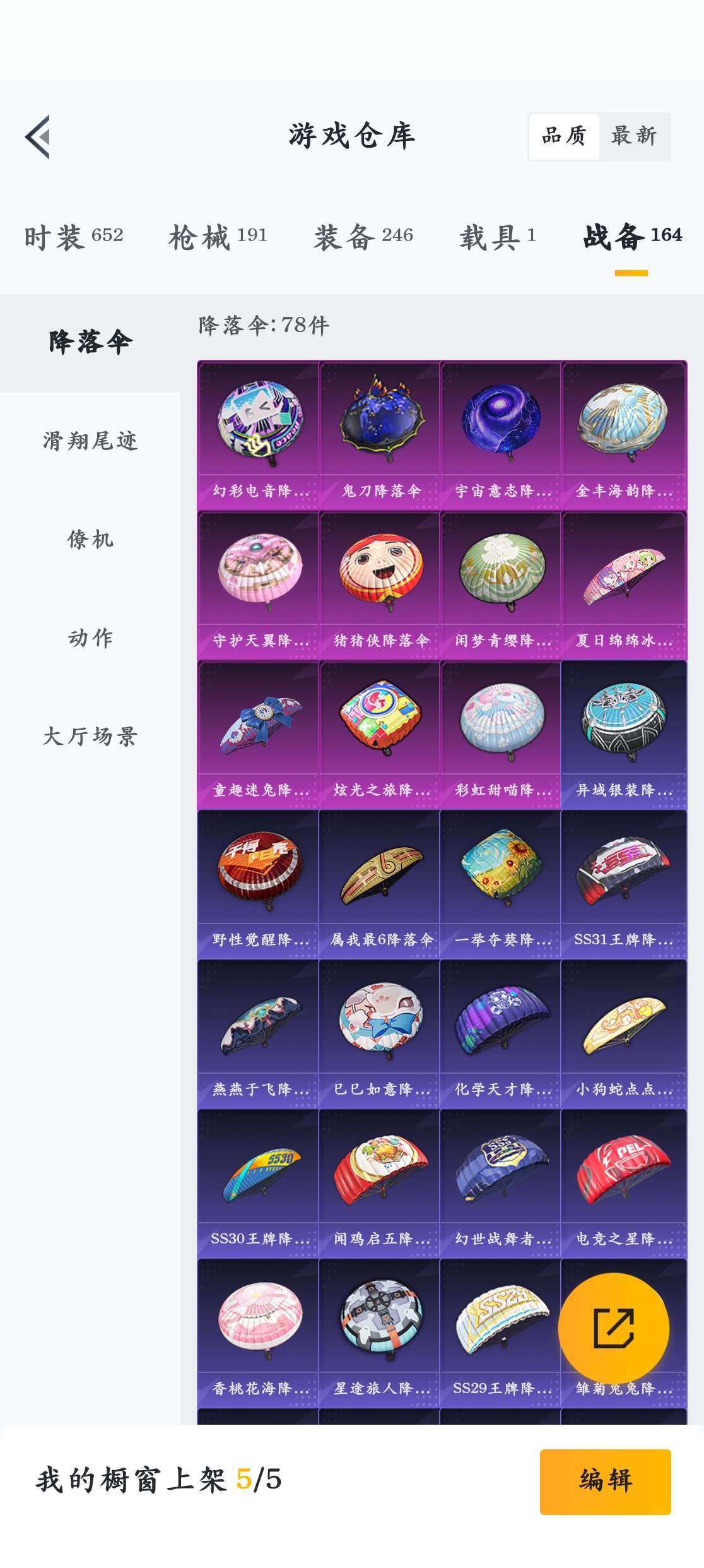Image resolution: width=704 pixels, height=1568 pixels.
Task: Tap the 编辑 button
Action: 605,1481
